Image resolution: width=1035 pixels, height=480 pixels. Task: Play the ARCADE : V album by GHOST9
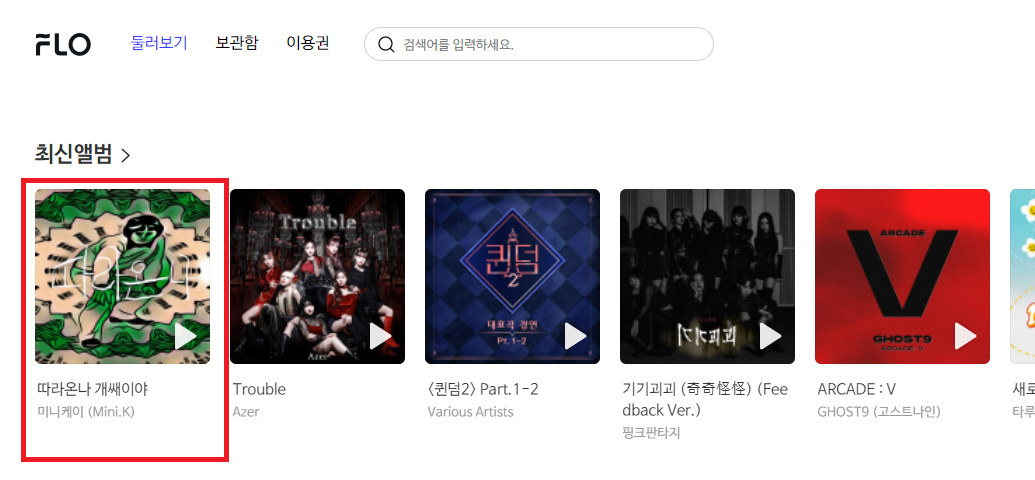click(965, 336)
